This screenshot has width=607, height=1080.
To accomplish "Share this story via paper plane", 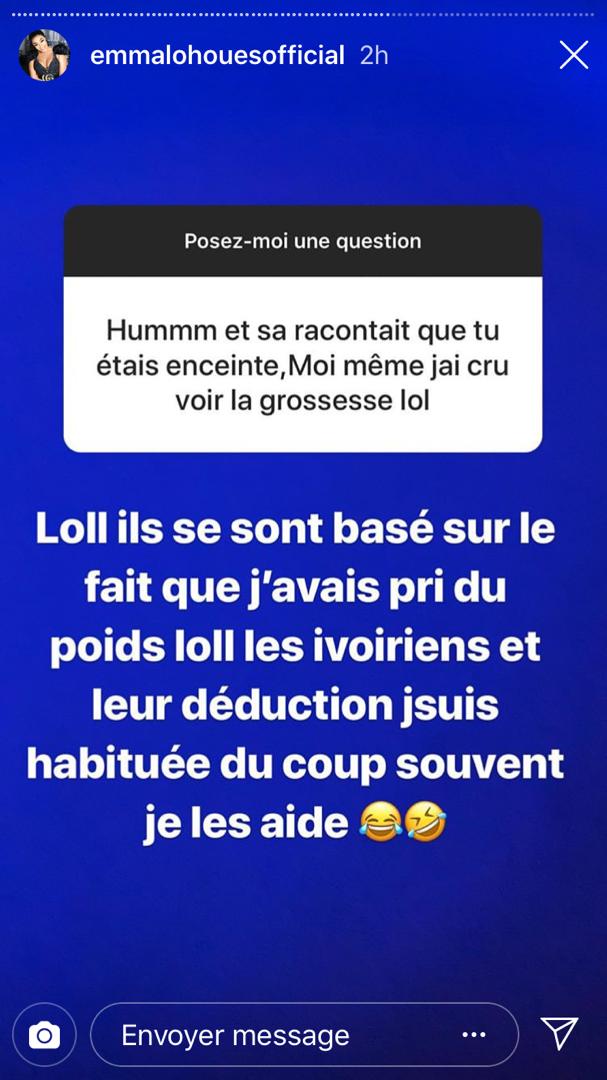I will point(560,1034).
